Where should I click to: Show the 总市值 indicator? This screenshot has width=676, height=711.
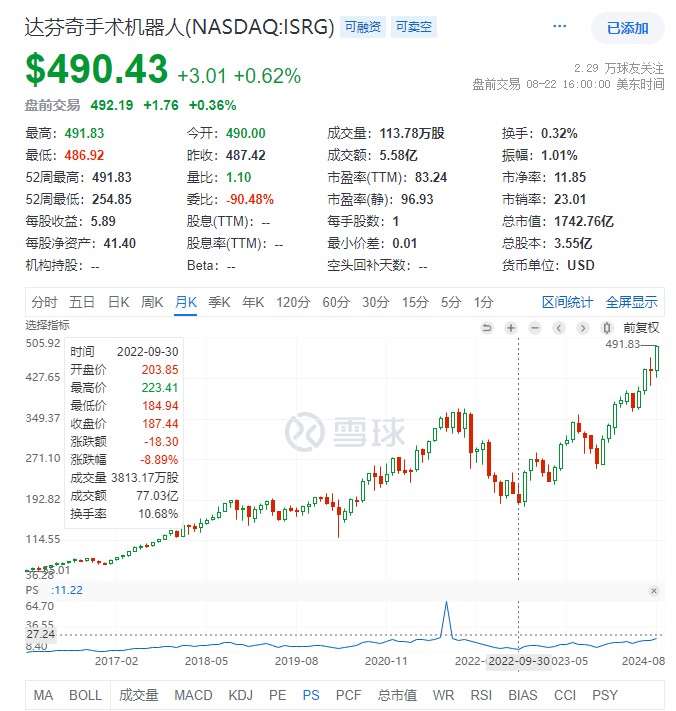pyautogui.click(x=397, y=695)
